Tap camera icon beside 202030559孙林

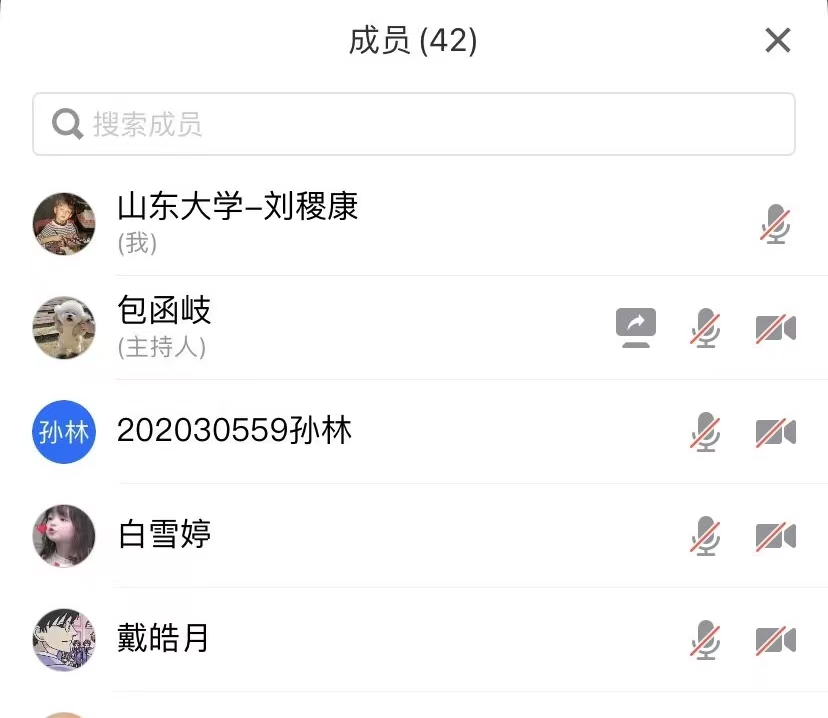[775, 432]
